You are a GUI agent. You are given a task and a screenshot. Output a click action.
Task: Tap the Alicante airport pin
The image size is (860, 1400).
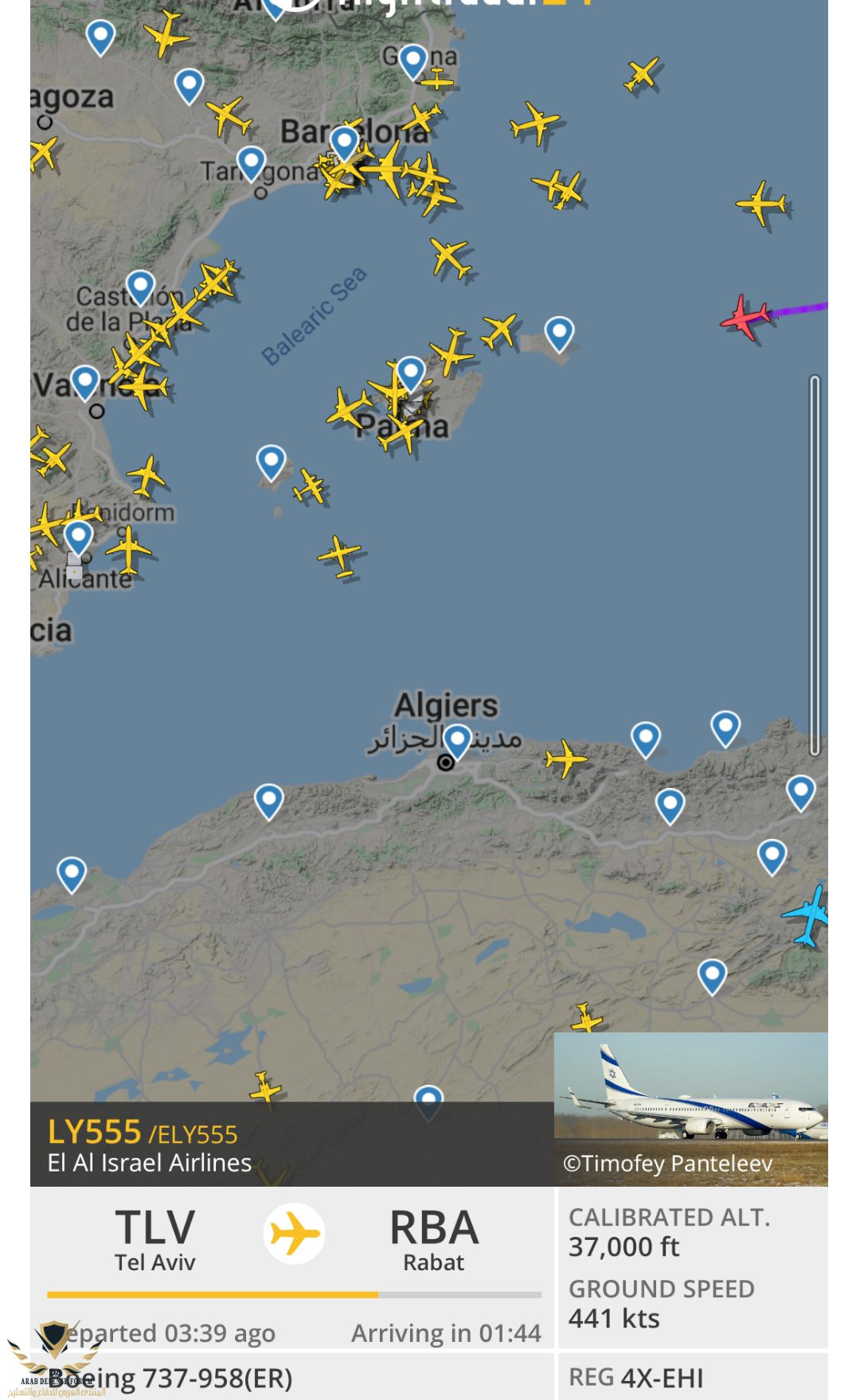[78, 536]
